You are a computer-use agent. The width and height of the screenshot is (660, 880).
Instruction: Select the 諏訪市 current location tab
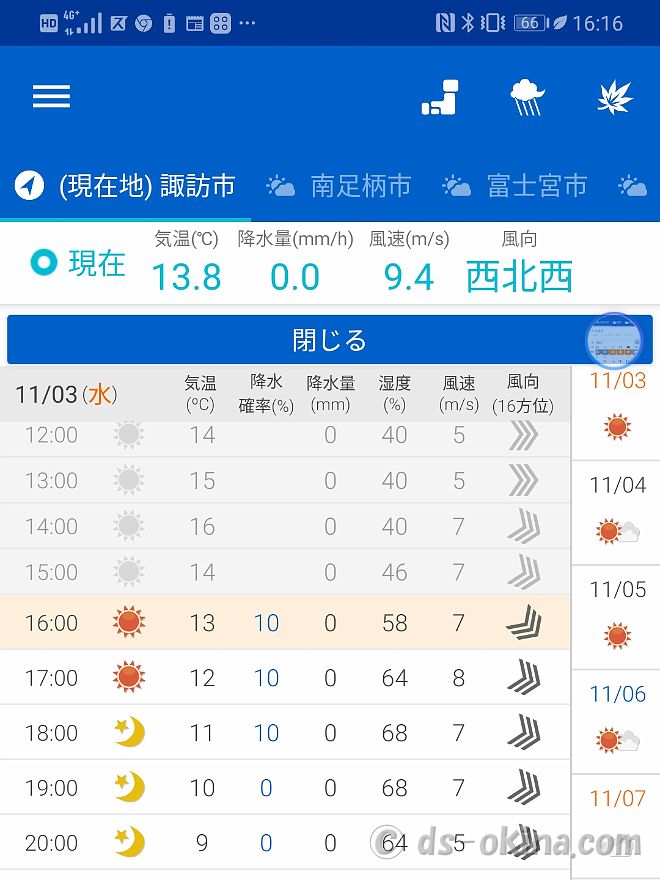[x=127, y=186]
